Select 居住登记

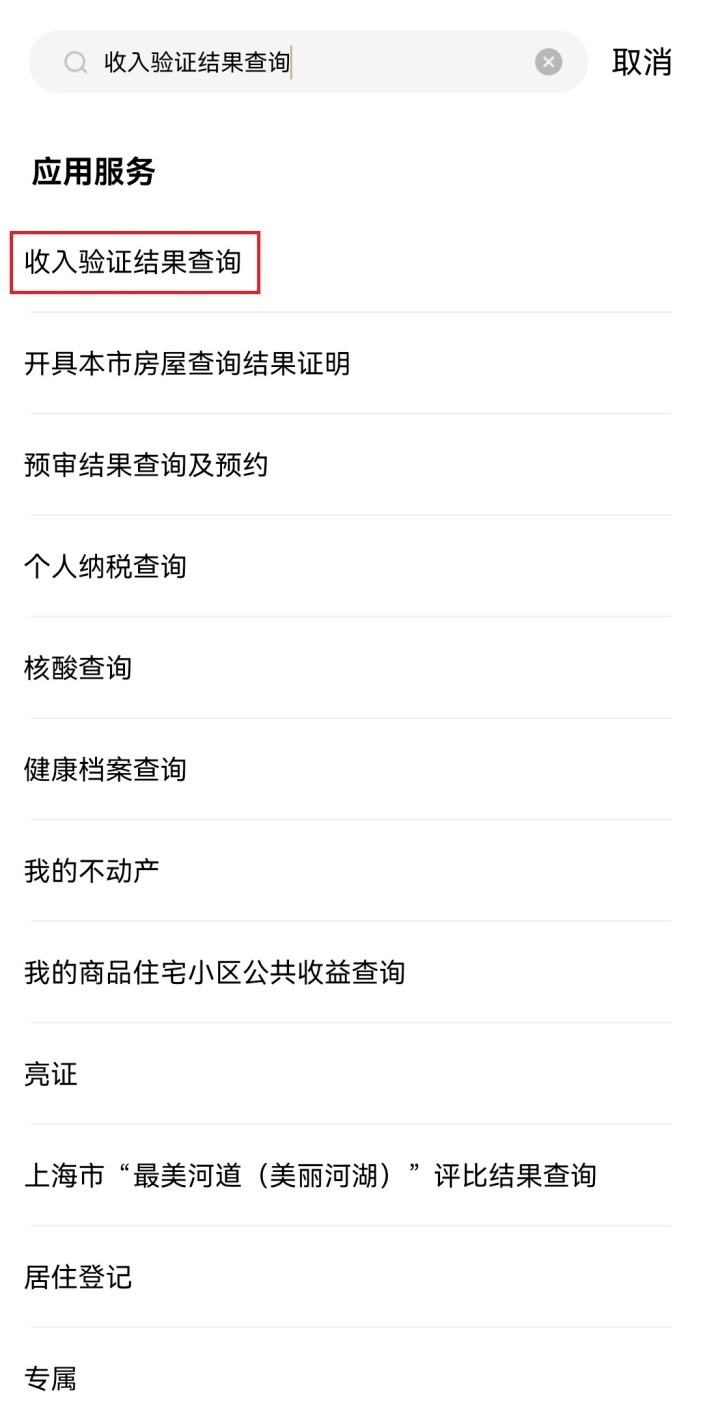click(78, 1277)
